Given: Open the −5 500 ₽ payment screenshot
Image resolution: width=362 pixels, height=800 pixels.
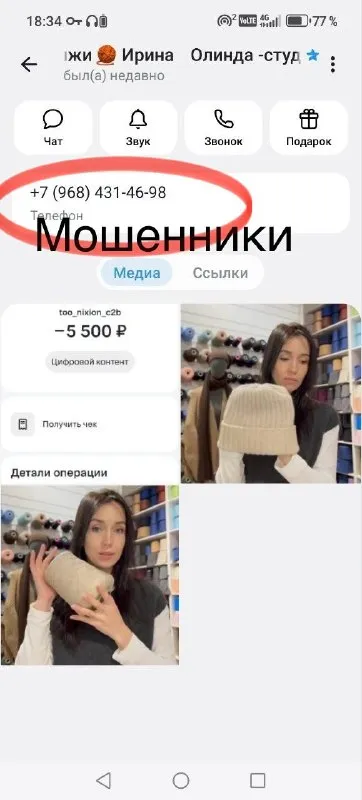Looking at the screenshot, I should point(90,393).
